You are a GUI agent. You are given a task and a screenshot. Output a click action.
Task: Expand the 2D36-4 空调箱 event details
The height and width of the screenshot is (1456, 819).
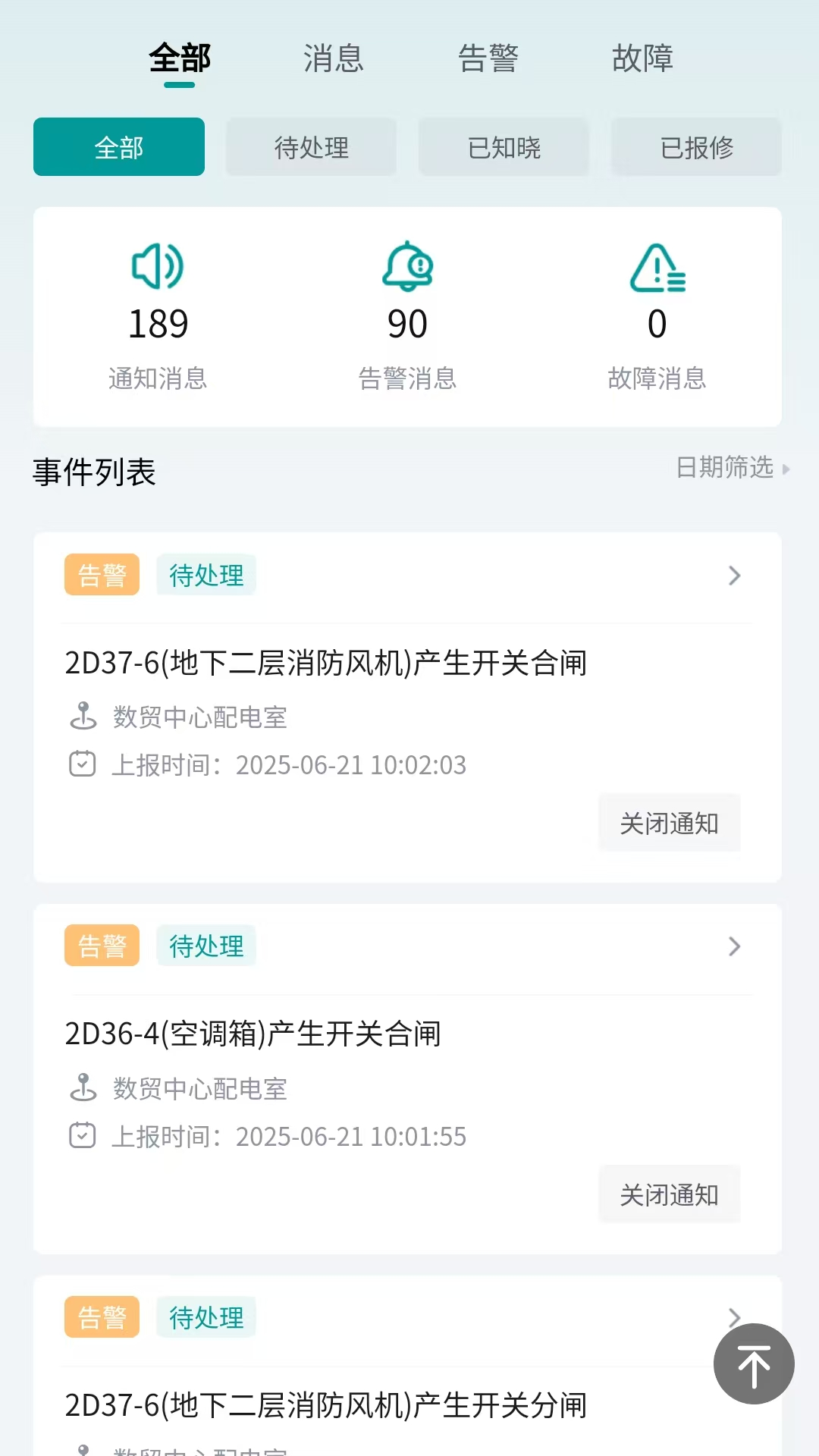tap(734, 946)
